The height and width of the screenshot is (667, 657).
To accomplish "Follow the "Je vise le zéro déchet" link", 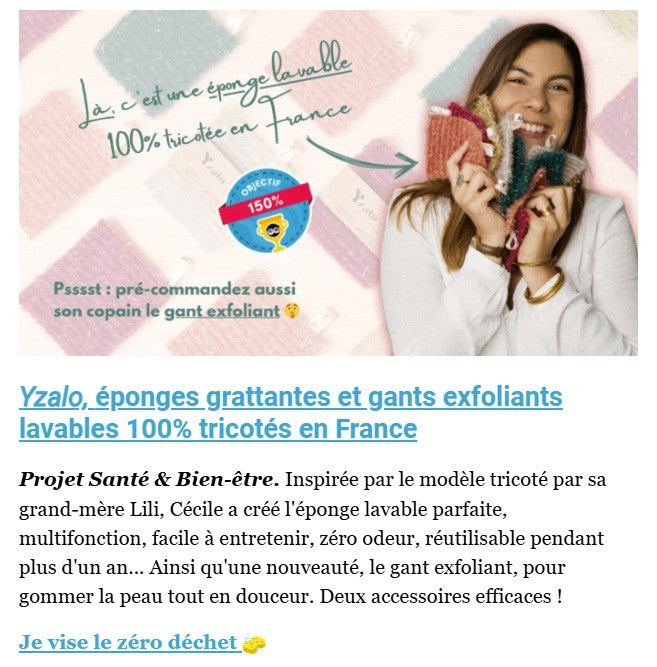I will [130, 642].
